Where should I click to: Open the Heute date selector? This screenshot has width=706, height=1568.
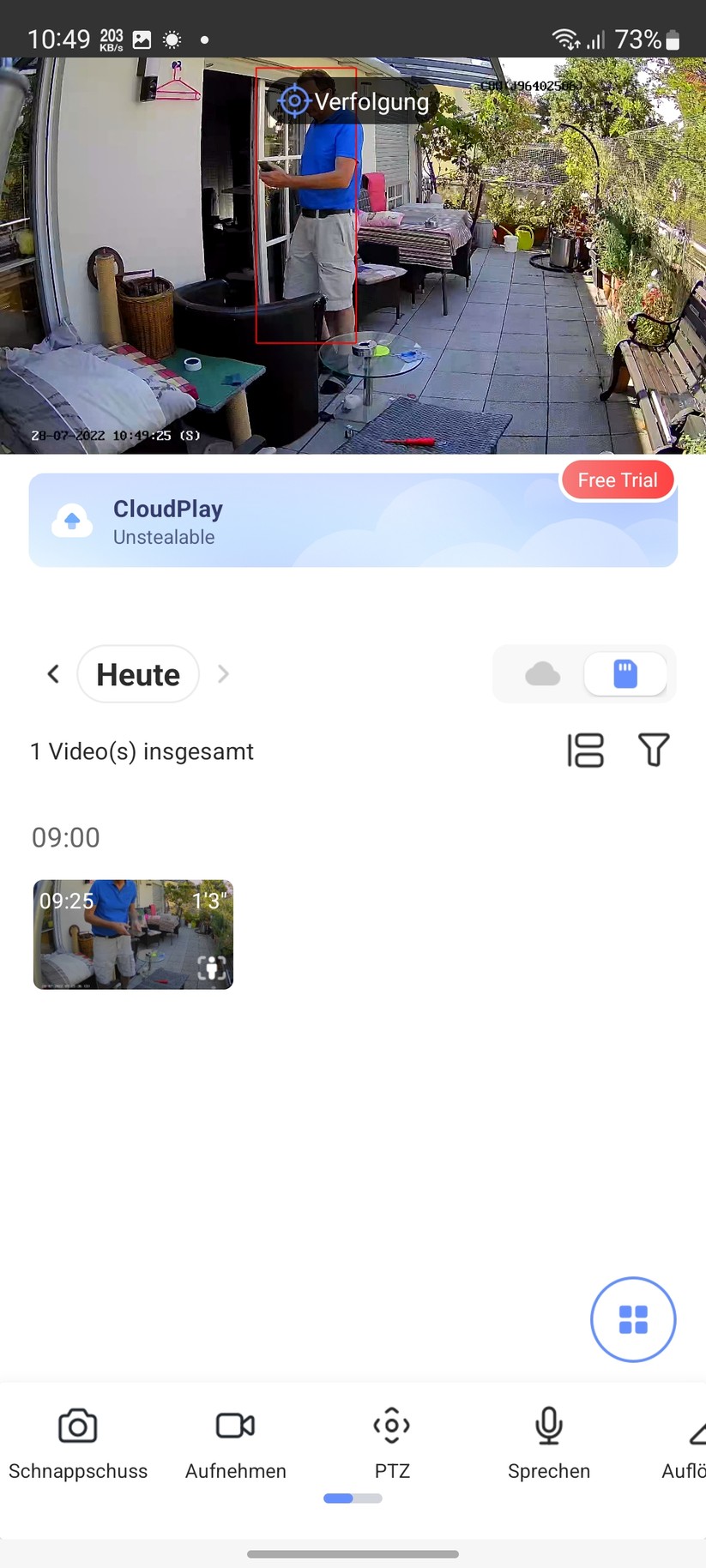[x=138, y=674]
